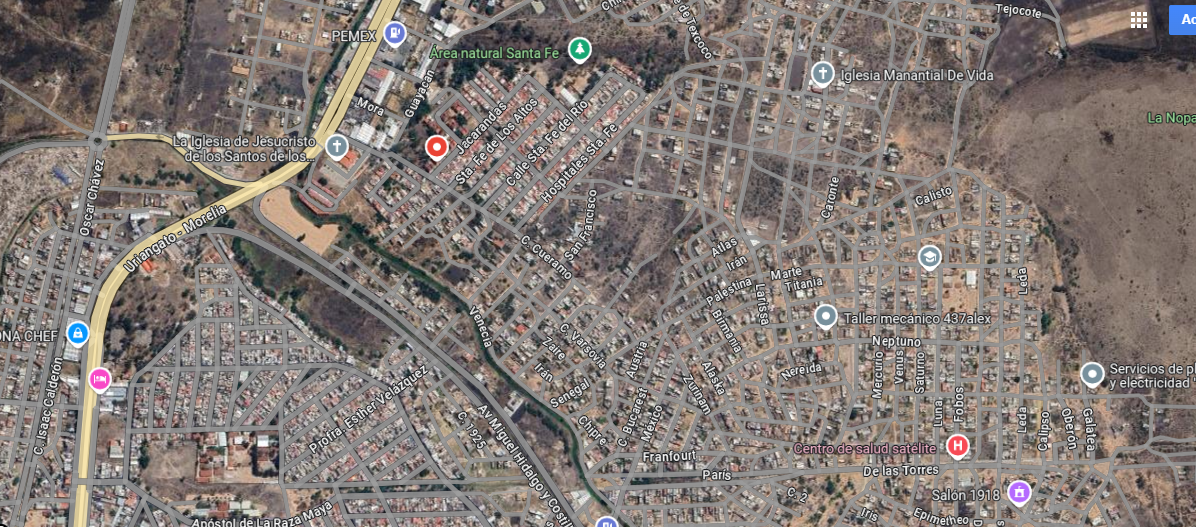Tap the blue shopping bag marker

[x=77, y=333]
